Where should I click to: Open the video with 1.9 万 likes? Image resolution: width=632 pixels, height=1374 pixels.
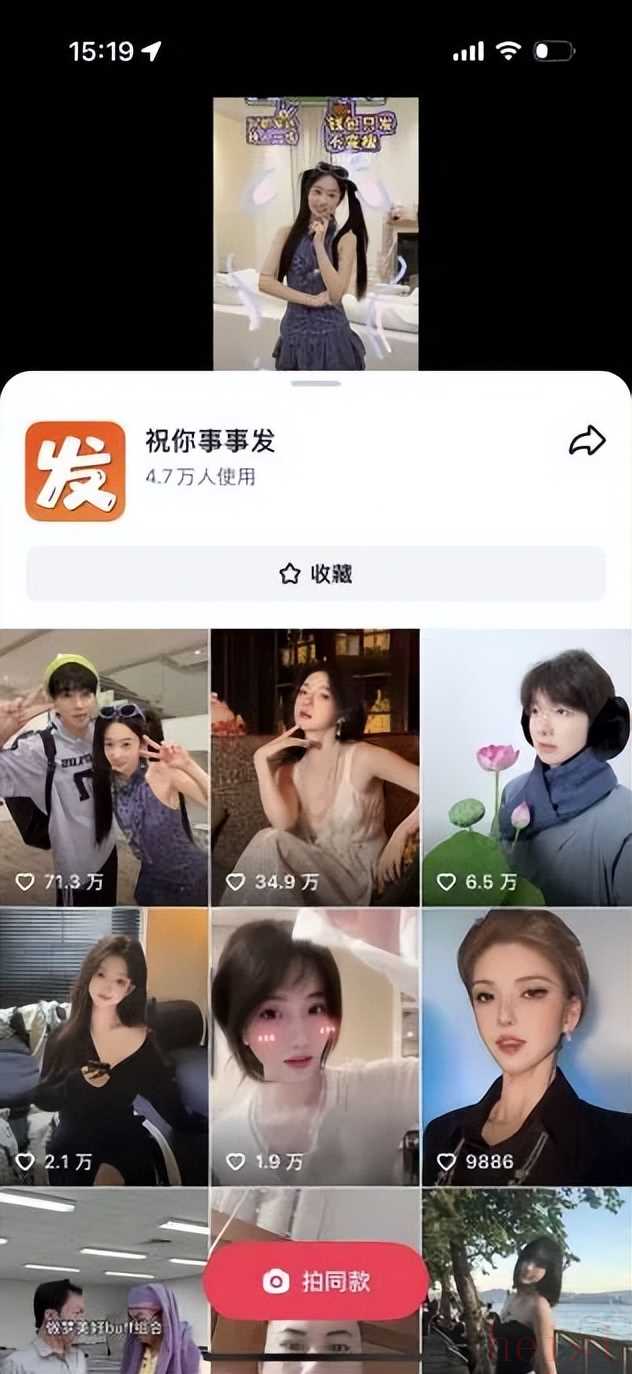click(x=315, y=1045)
